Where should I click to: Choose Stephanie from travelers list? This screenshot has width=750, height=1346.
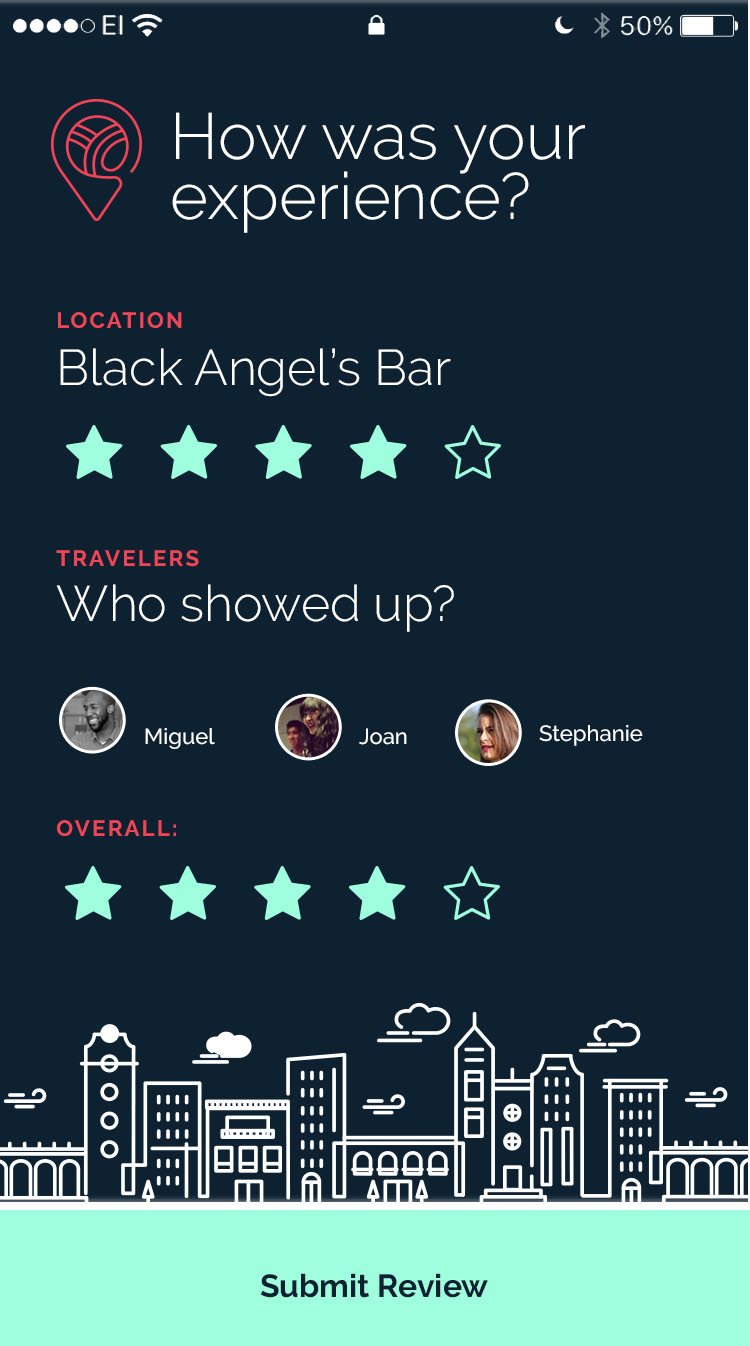tap(488, 732)
